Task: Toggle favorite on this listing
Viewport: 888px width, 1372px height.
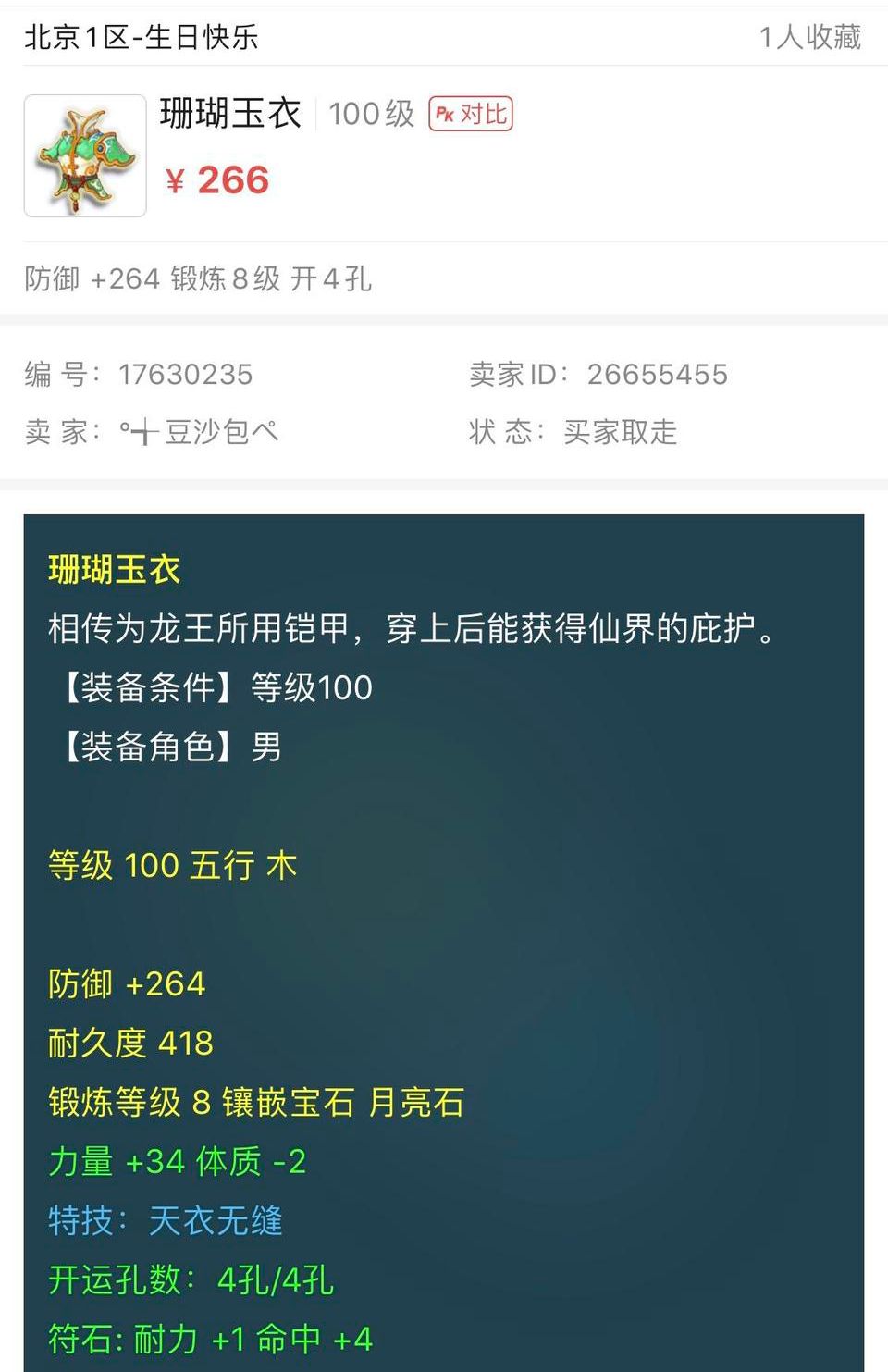Action: click(811, 38)
